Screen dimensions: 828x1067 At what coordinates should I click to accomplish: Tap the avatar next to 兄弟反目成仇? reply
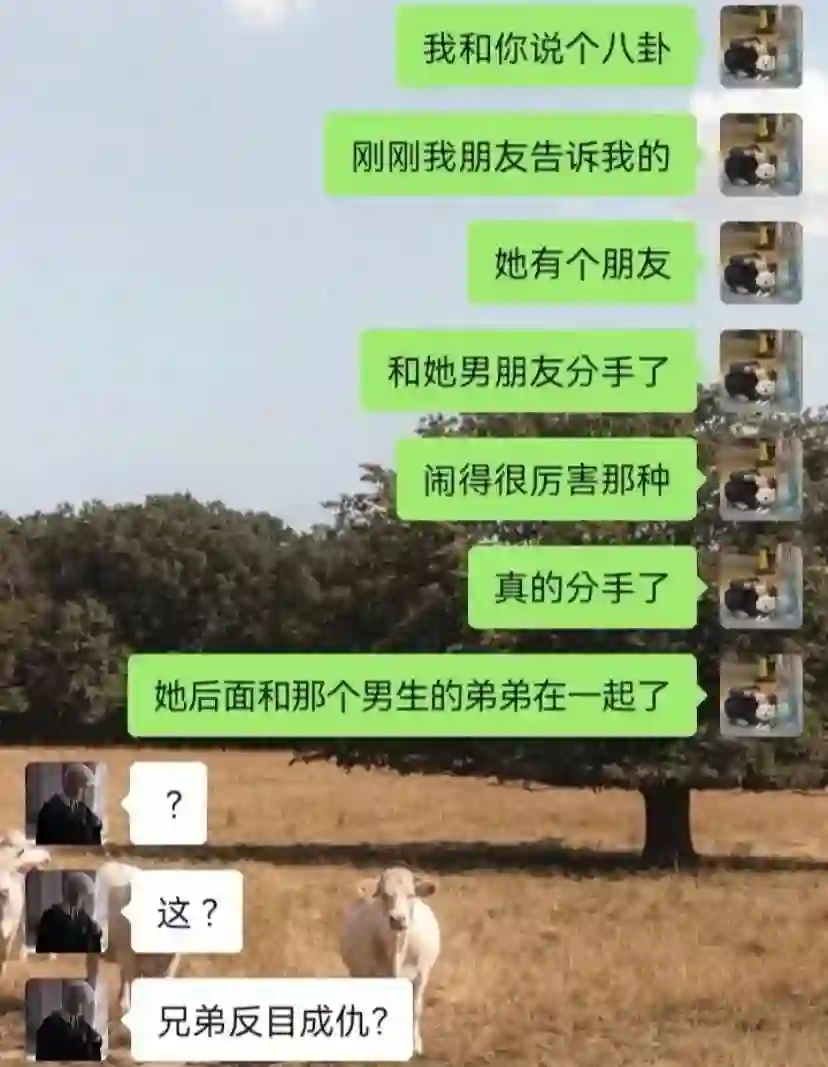(66, 1019)
